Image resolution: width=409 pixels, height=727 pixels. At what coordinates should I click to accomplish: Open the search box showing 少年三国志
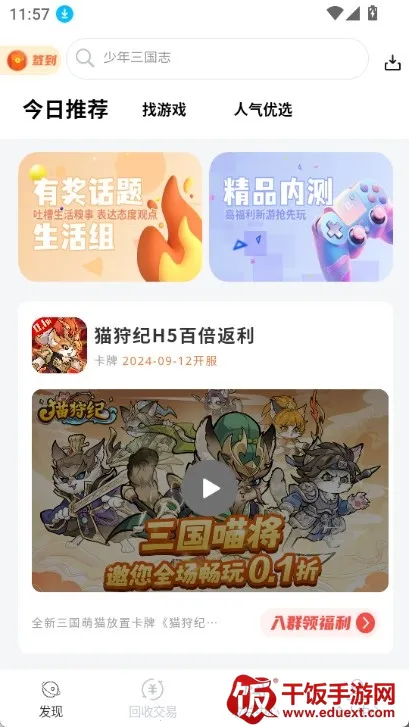(217, 58)
